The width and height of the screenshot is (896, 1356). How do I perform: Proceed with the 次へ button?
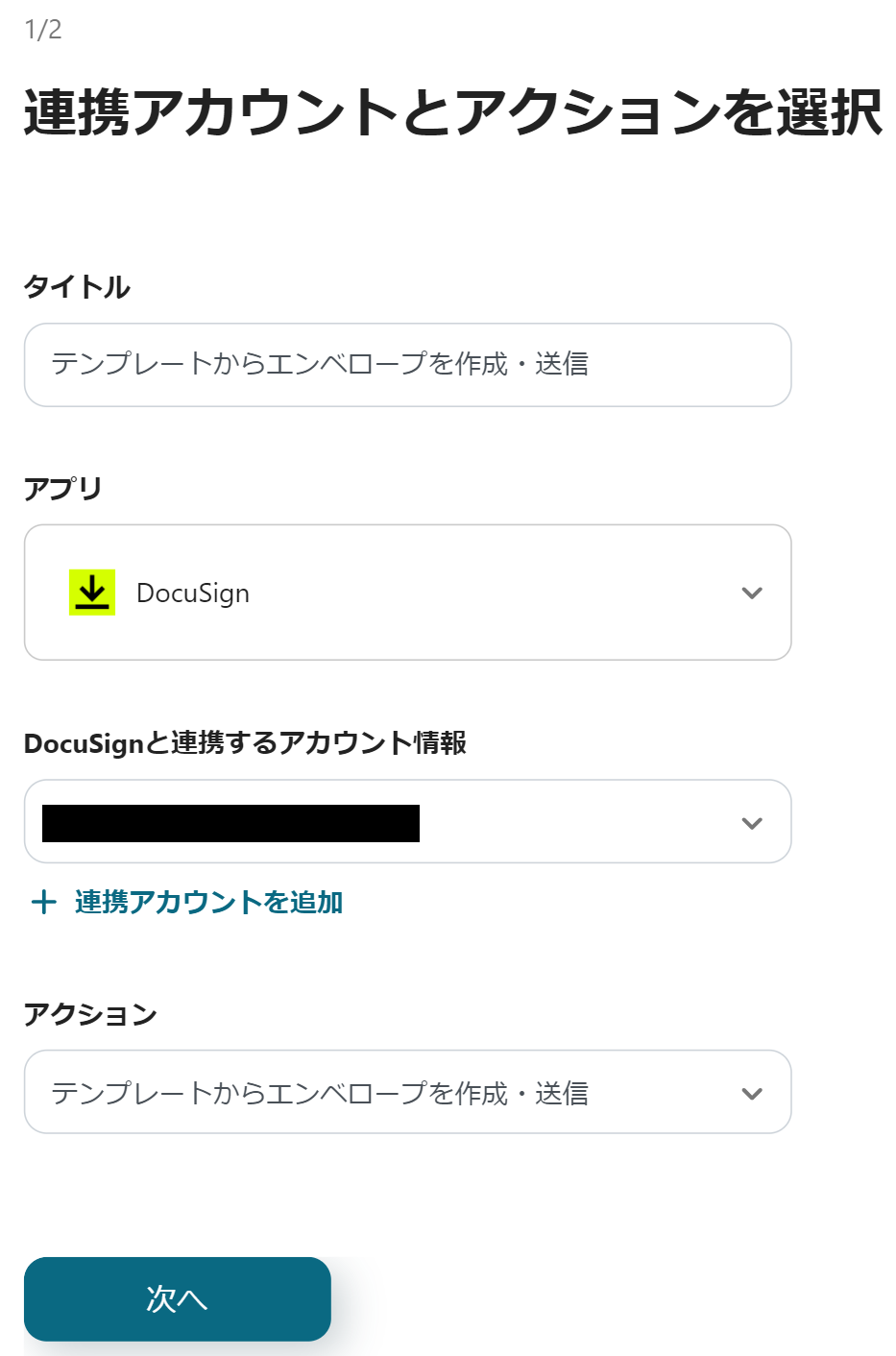coord(178,1298)
